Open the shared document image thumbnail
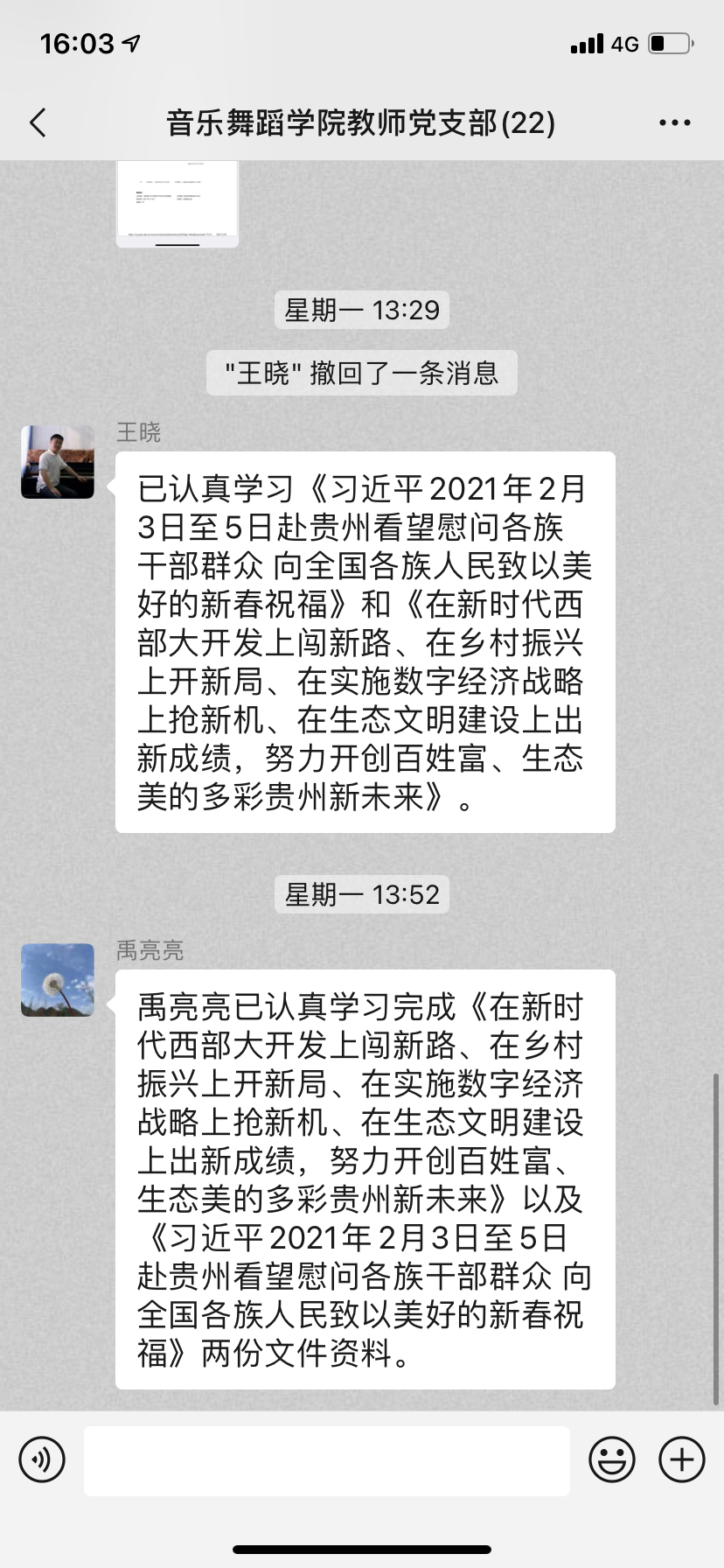This screenshot has height=1568, width=724. 178,203
